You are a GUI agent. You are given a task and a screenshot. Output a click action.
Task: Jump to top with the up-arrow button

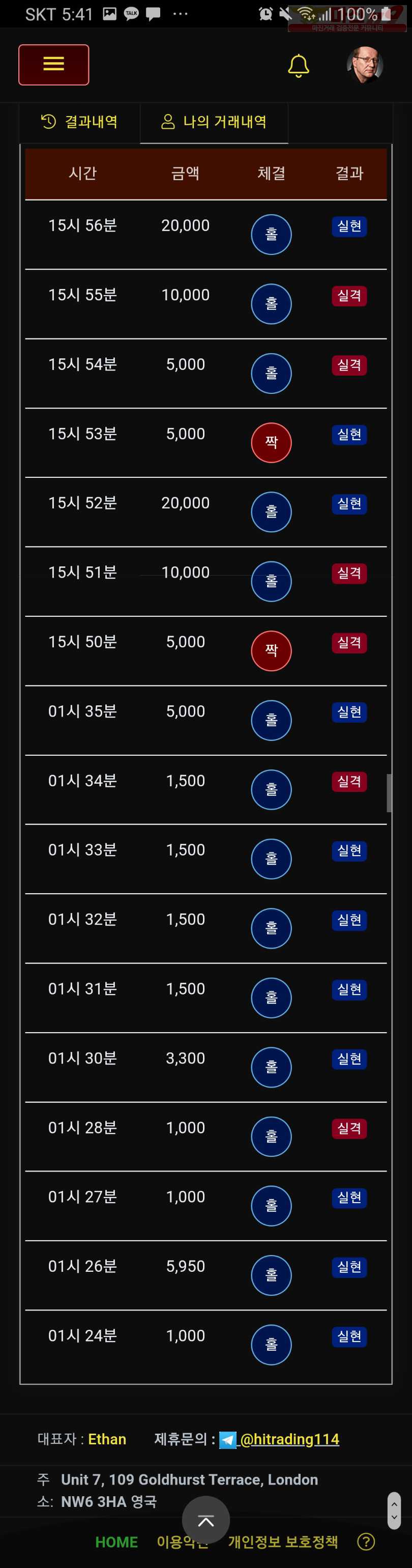tap(205, 1520)
